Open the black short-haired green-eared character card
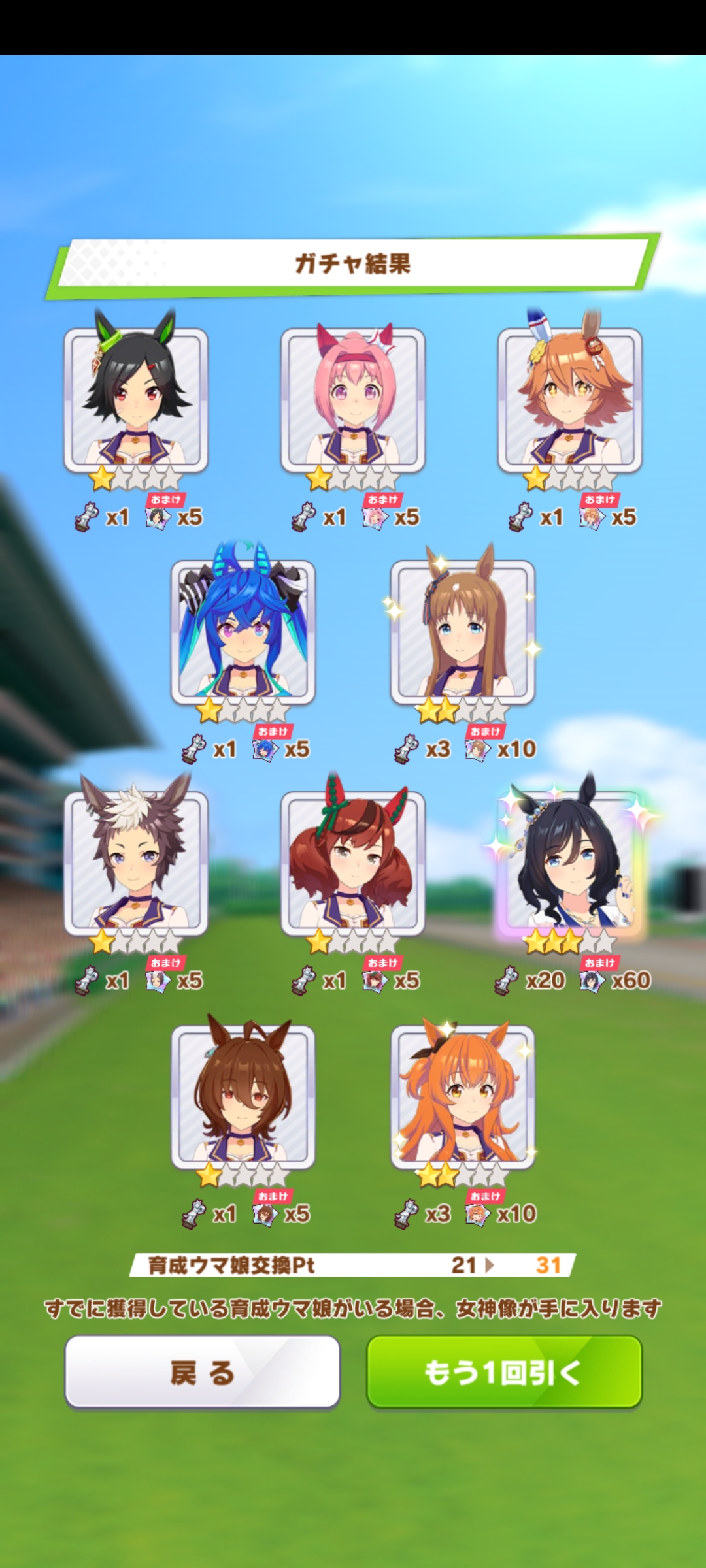Viewport: 706px width, 1568px height. [136, 399]
